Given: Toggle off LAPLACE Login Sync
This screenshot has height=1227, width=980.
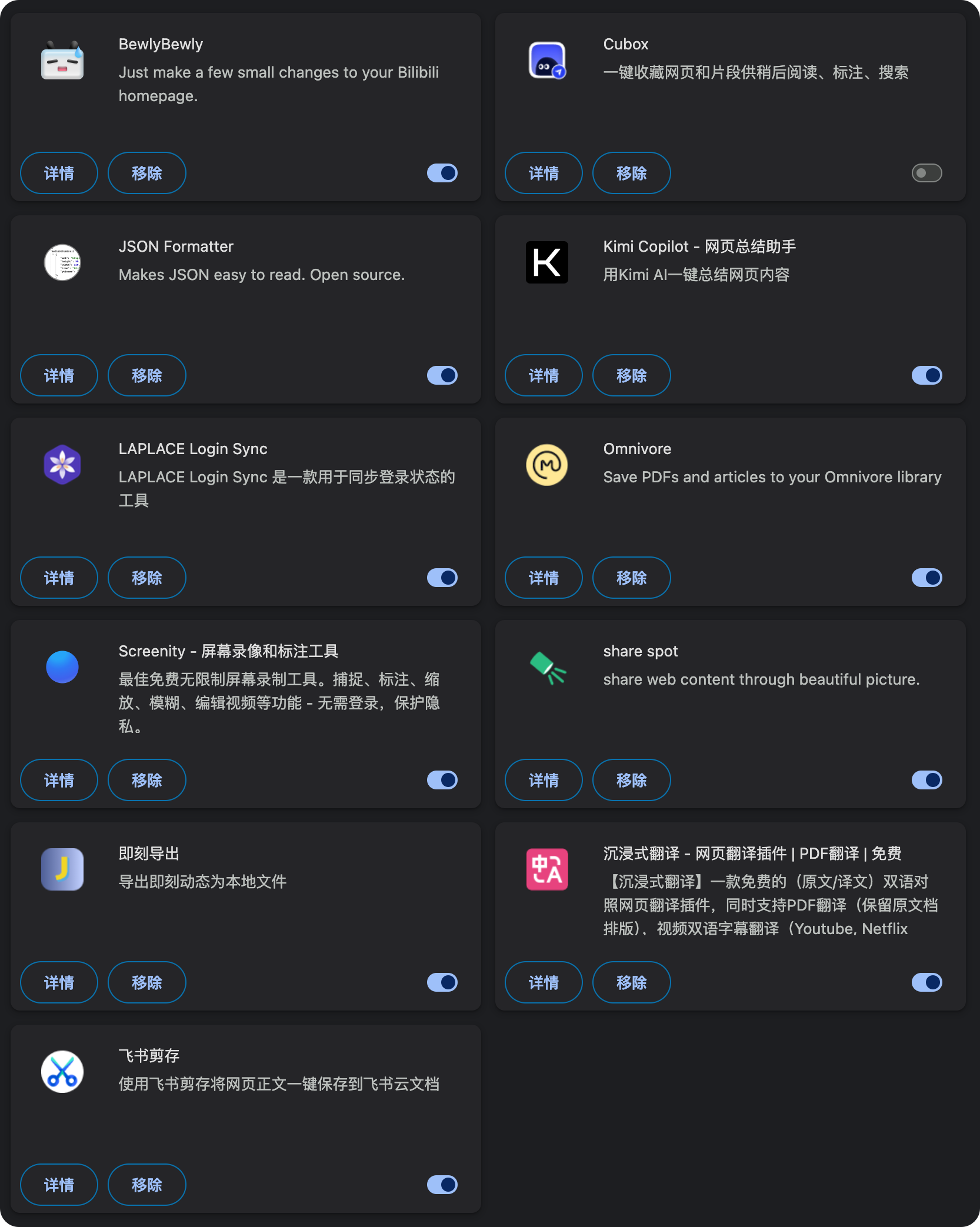Looking at the screenshot, I should (x=442, y=578).
